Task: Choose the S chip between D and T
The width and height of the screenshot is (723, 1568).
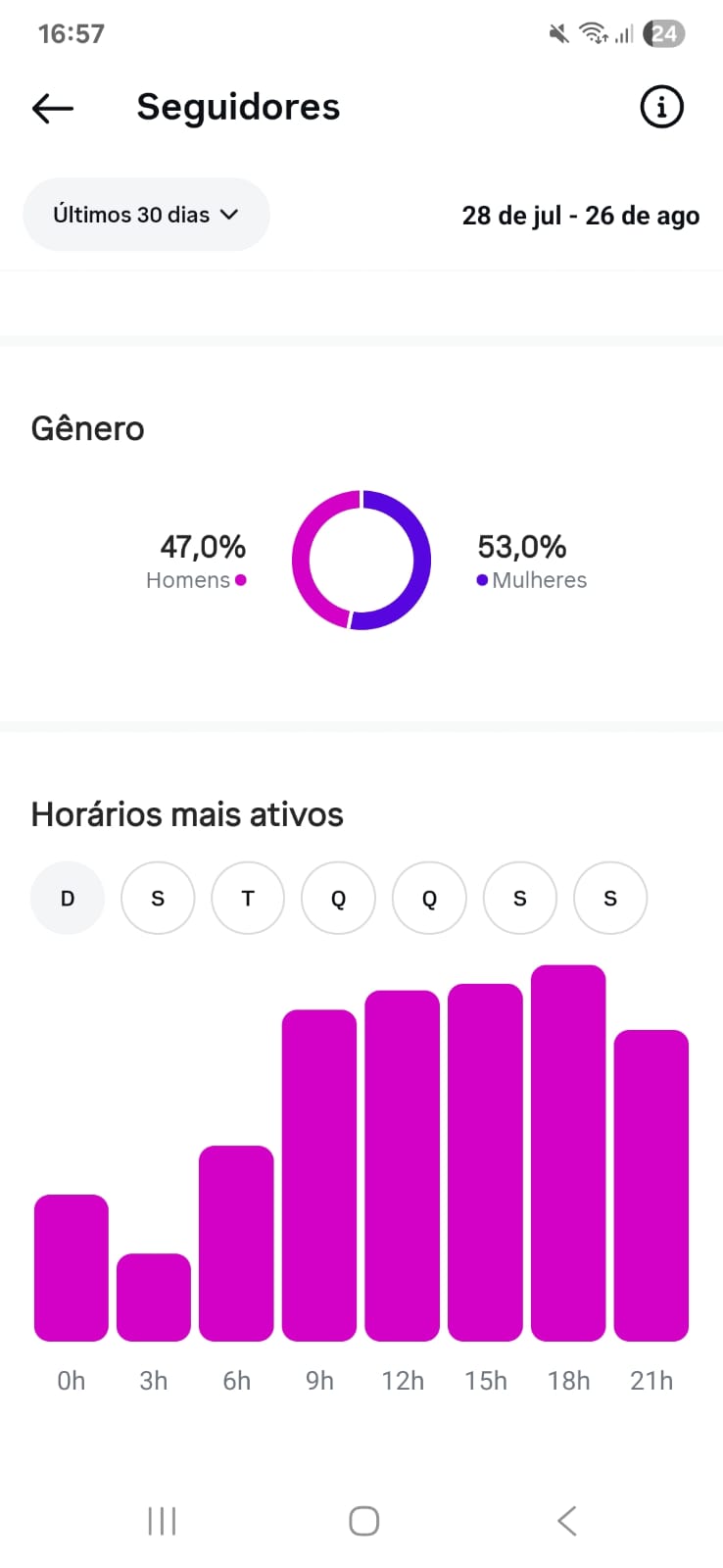Action: tap(158, 898)
